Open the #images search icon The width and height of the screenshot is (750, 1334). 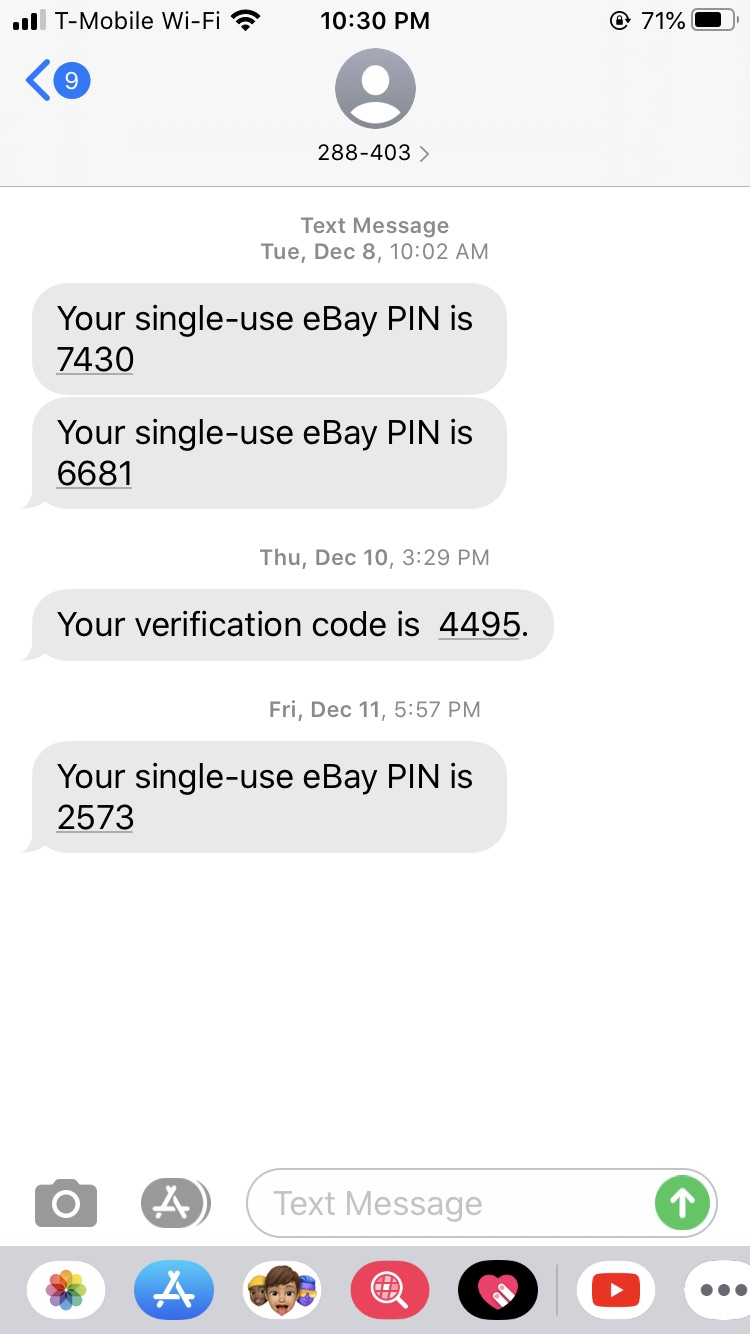point(390,1290)
